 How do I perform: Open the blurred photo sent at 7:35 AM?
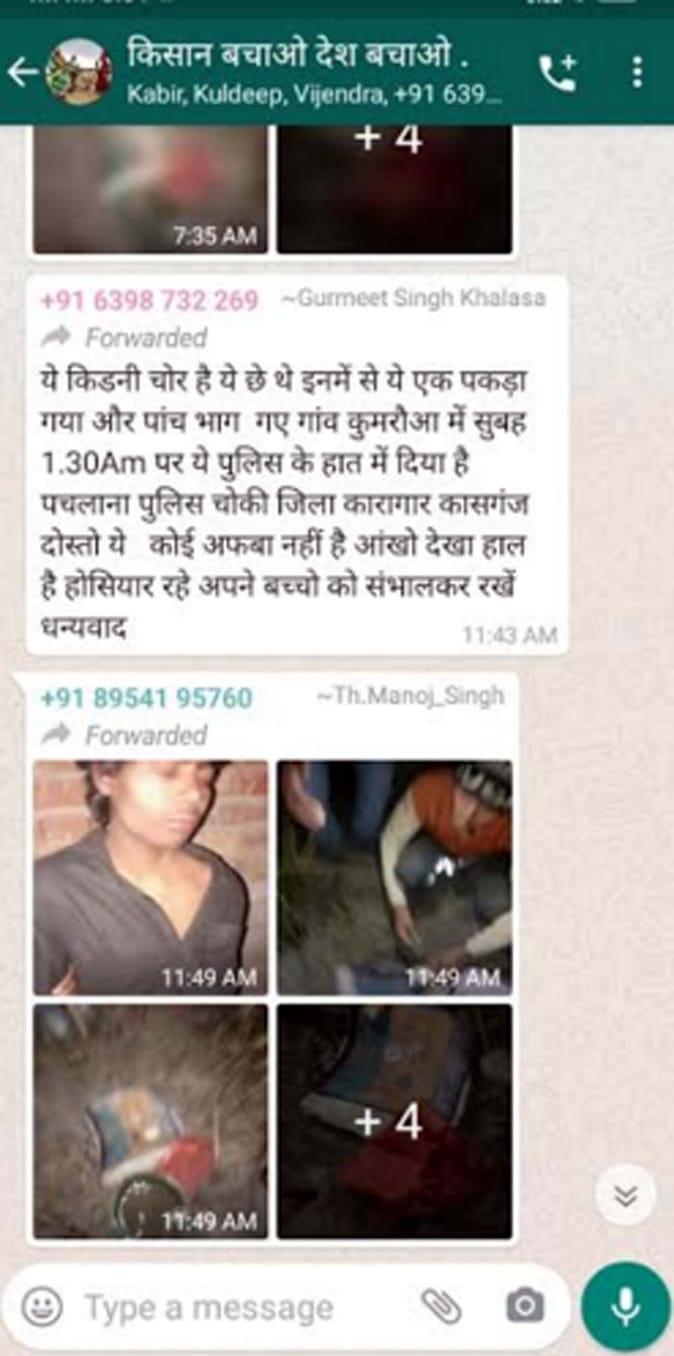click(151, 188)
